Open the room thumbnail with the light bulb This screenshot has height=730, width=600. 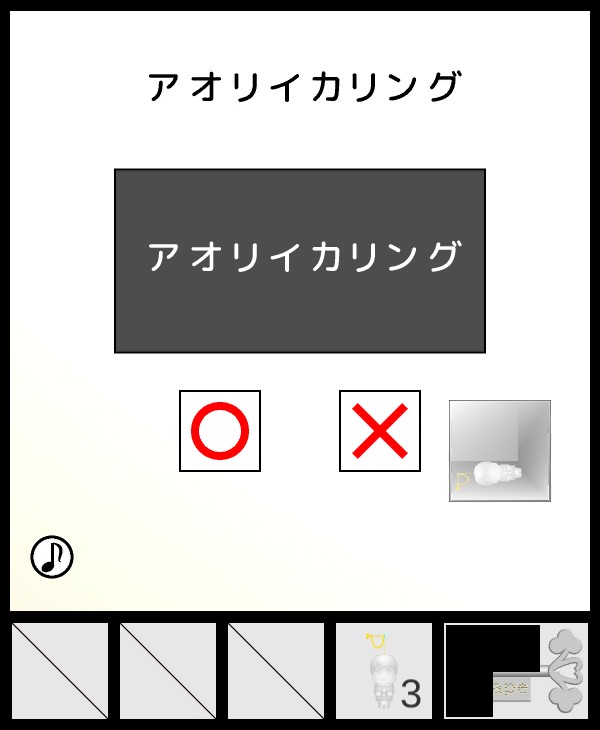click(x=500, y=451)
